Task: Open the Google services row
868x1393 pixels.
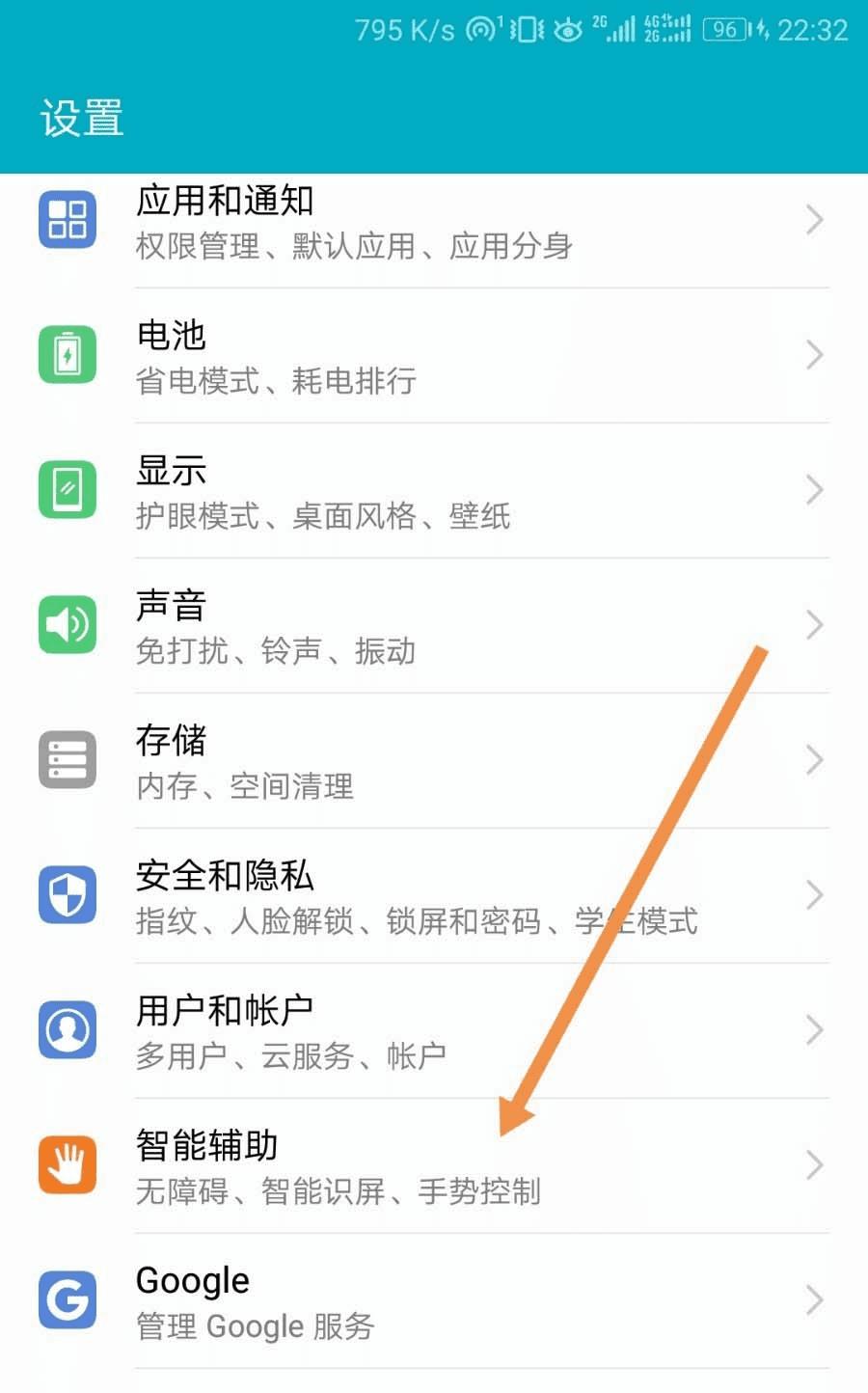Action: pyautogui.click(x=434, y=1301)
